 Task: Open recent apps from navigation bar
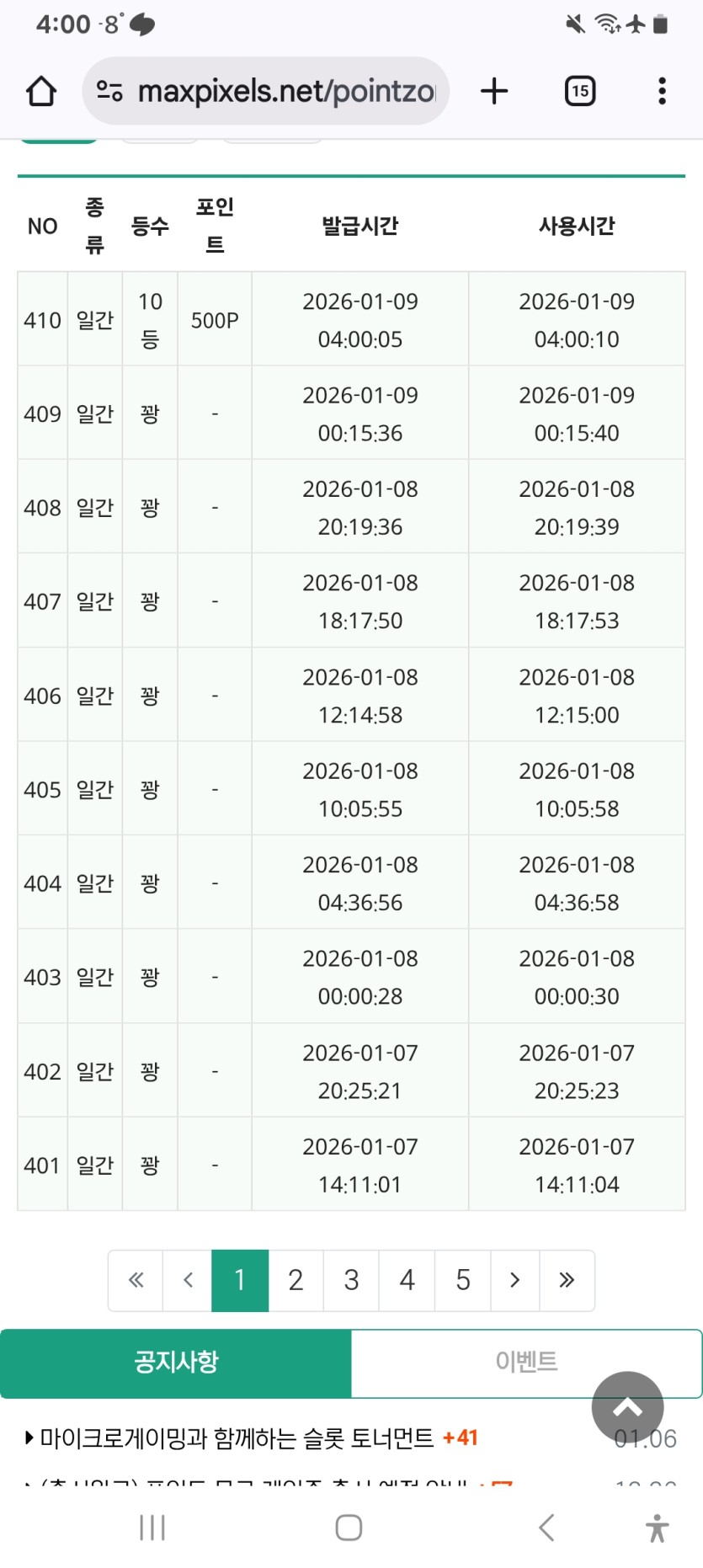tap(152, 1527)
